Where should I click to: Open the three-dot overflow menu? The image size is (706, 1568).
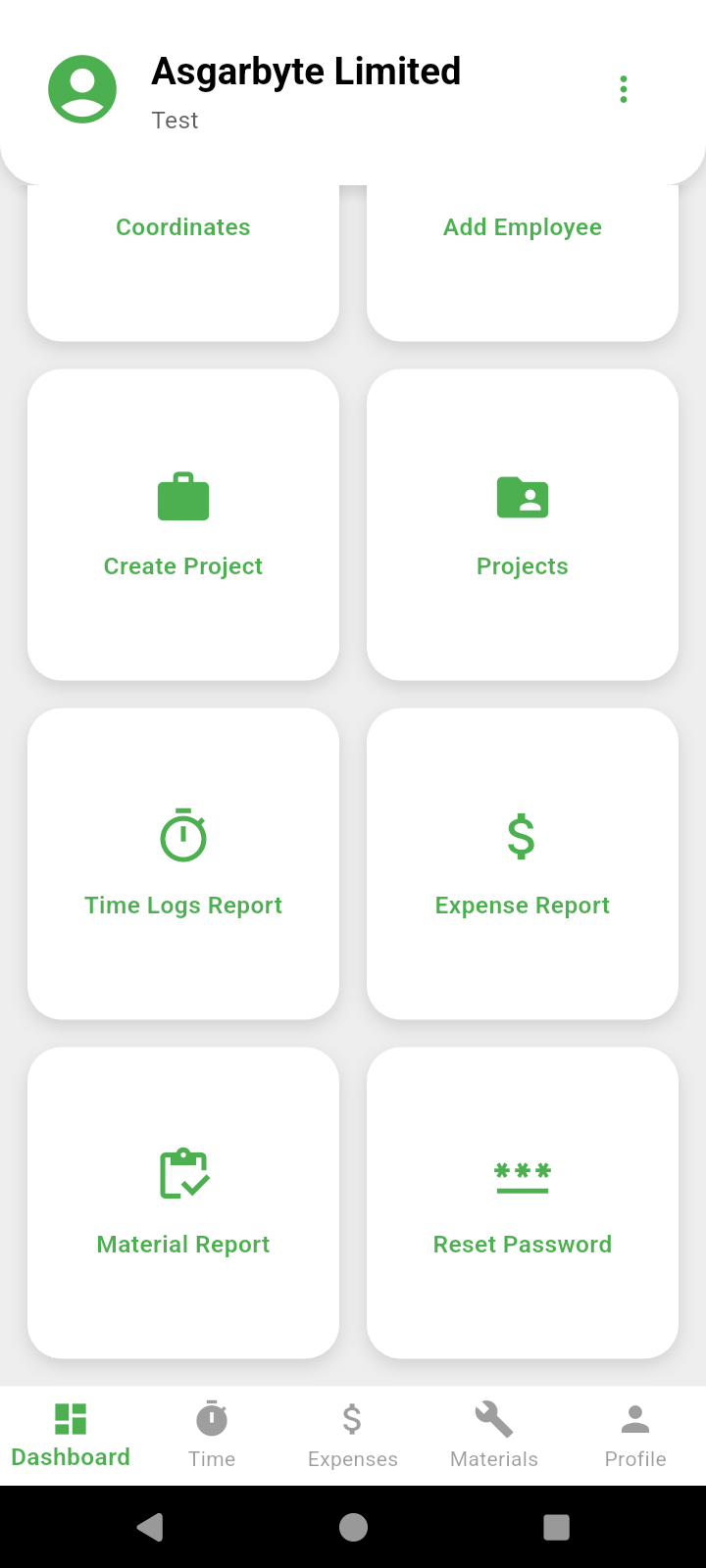[x=624, y=89]
